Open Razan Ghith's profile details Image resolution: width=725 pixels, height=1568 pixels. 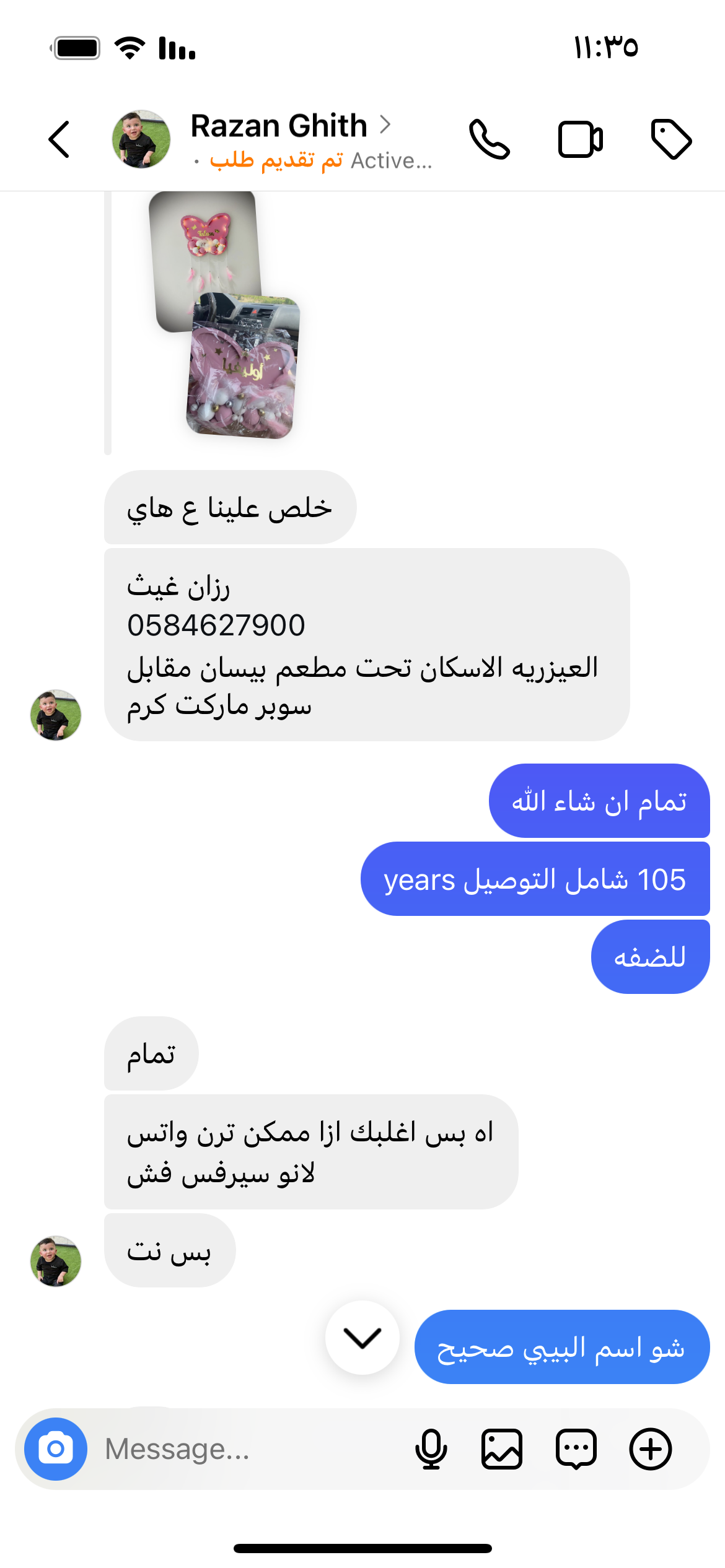coord(279,126)
